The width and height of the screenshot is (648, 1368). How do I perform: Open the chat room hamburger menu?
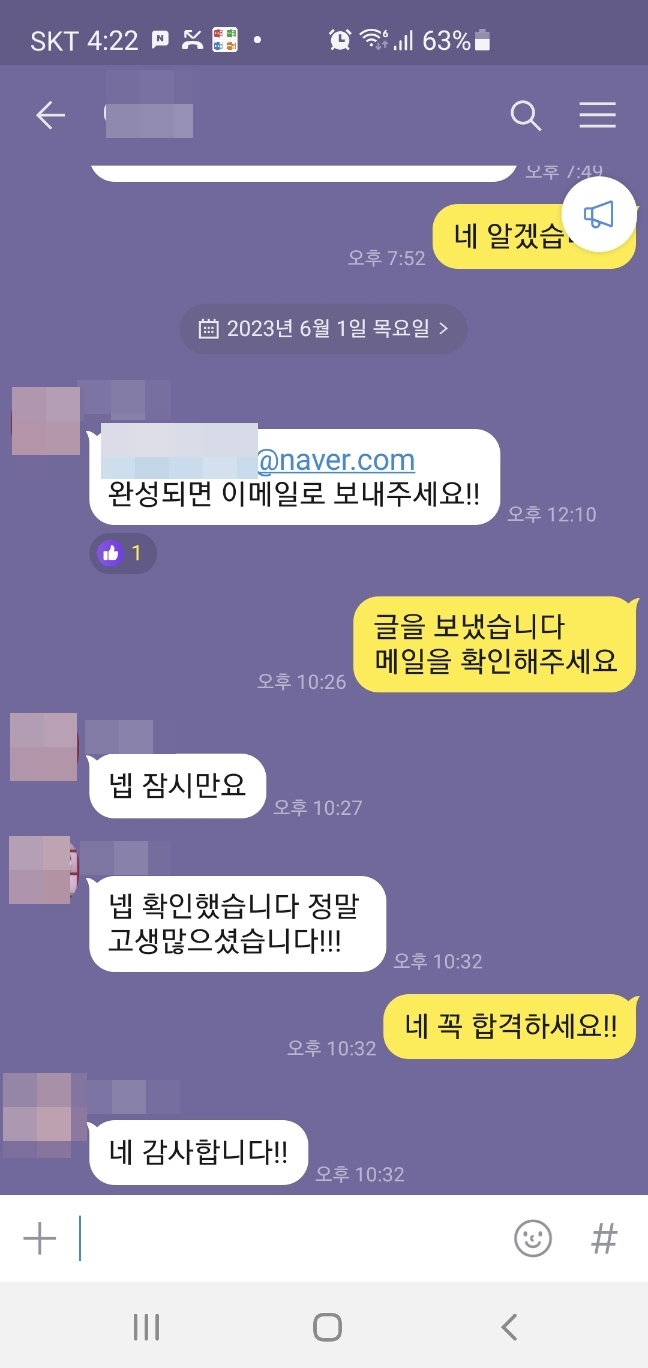coord(597,116)
